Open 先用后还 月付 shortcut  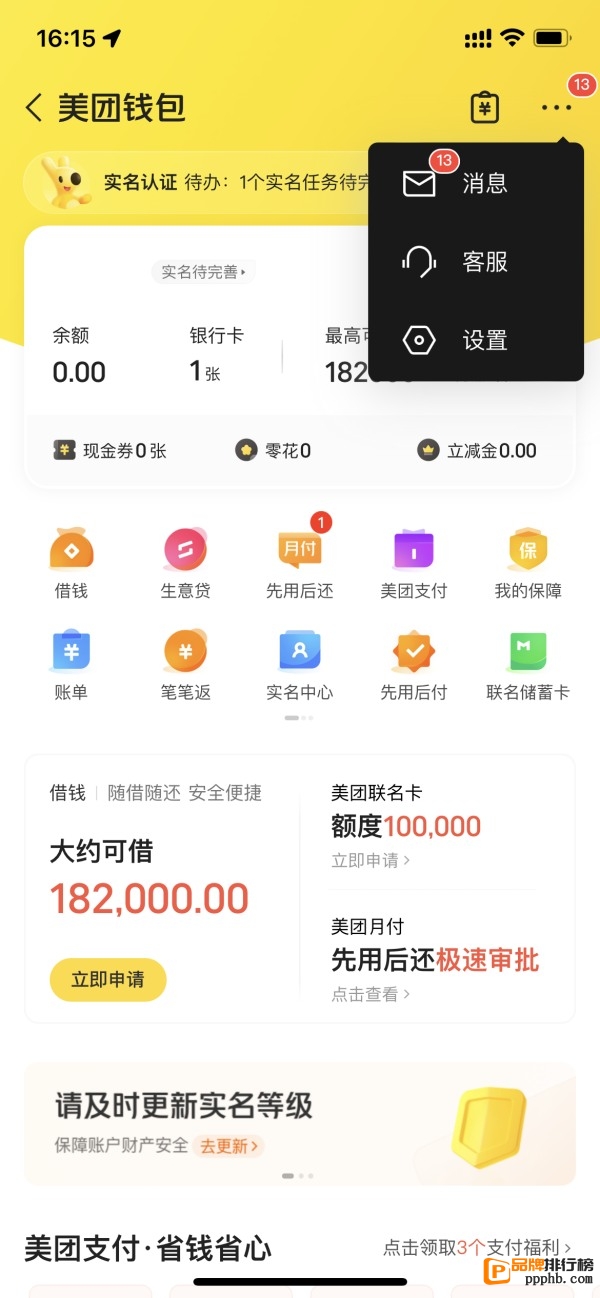(300, 563)
